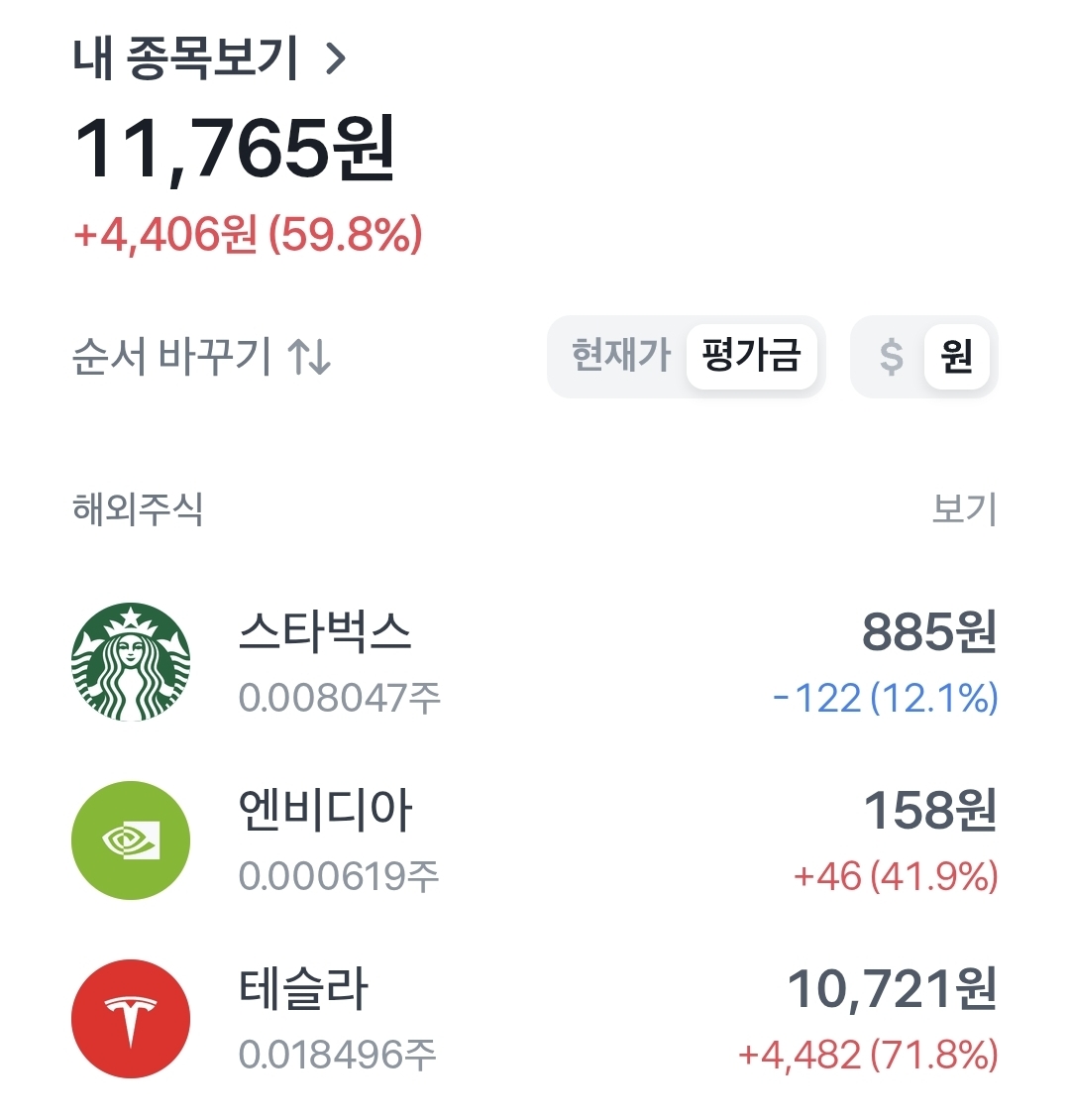Tap 순서 바꾸기 to reorder stocks
This screenshot has width=1070, height=1120.
coord(202,357)
